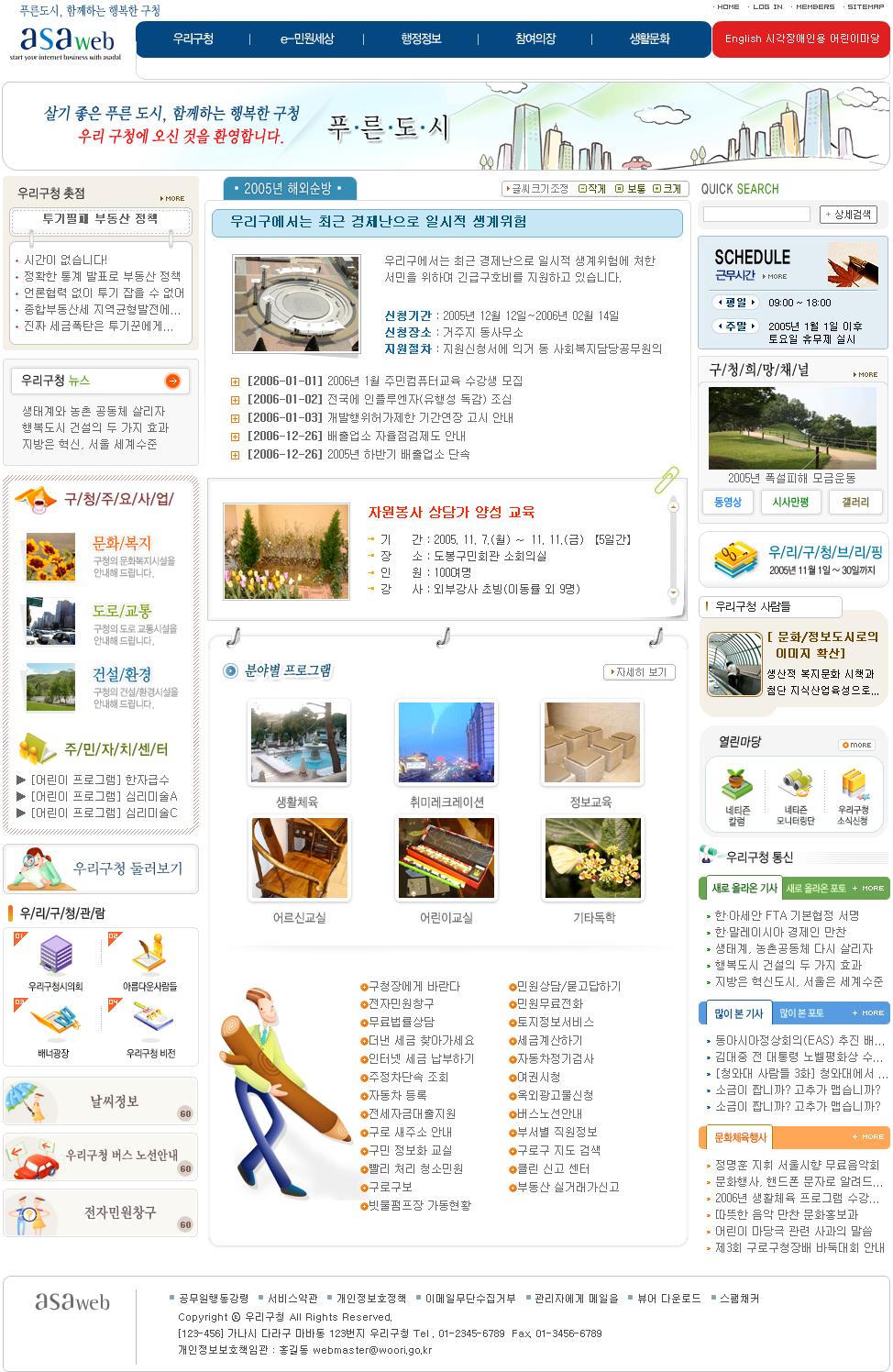Tap the 동영상 button under the photo
893x1372 pixels.
727,502
